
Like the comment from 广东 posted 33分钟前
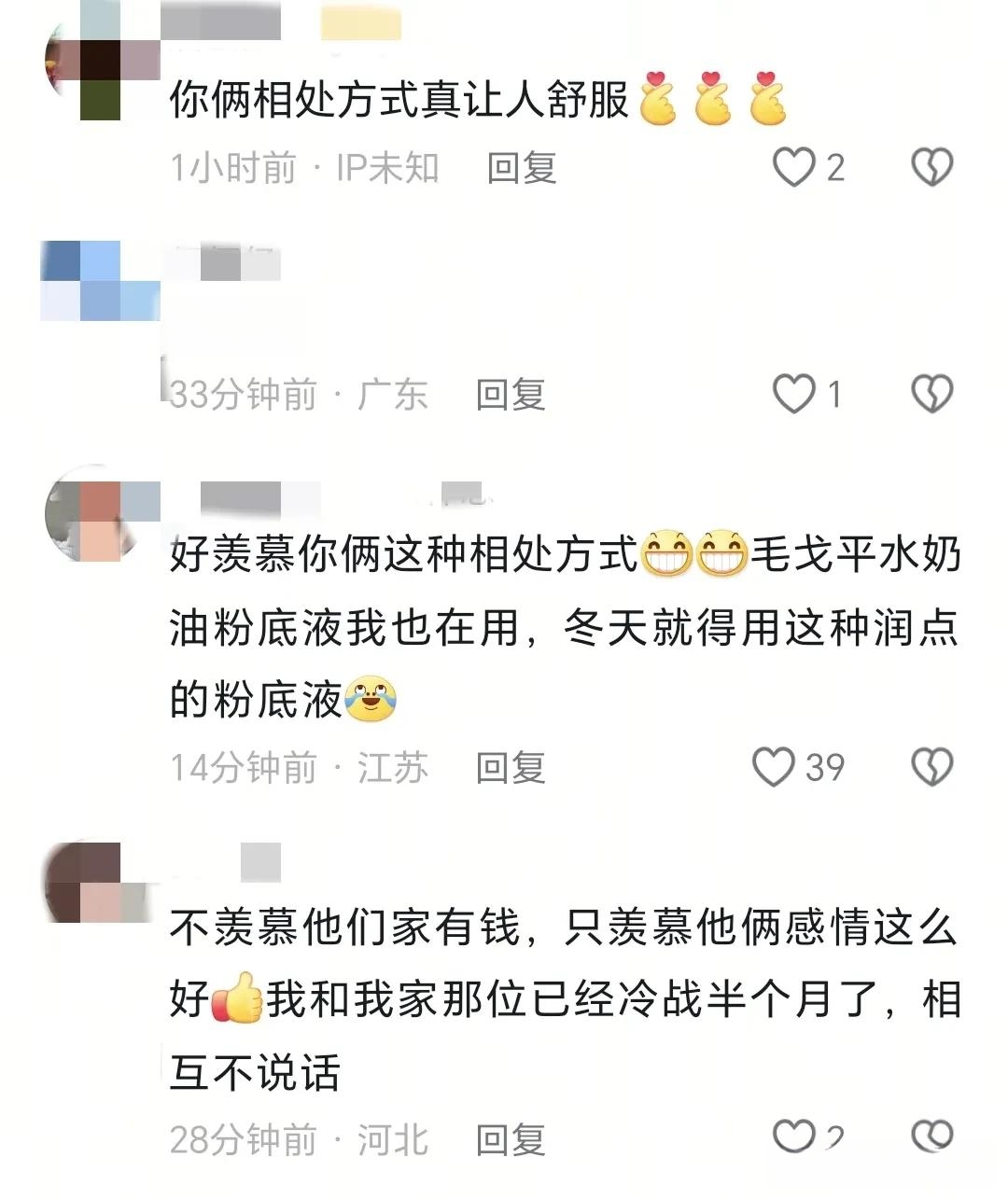pyautogui.click(x=794, y=394)
